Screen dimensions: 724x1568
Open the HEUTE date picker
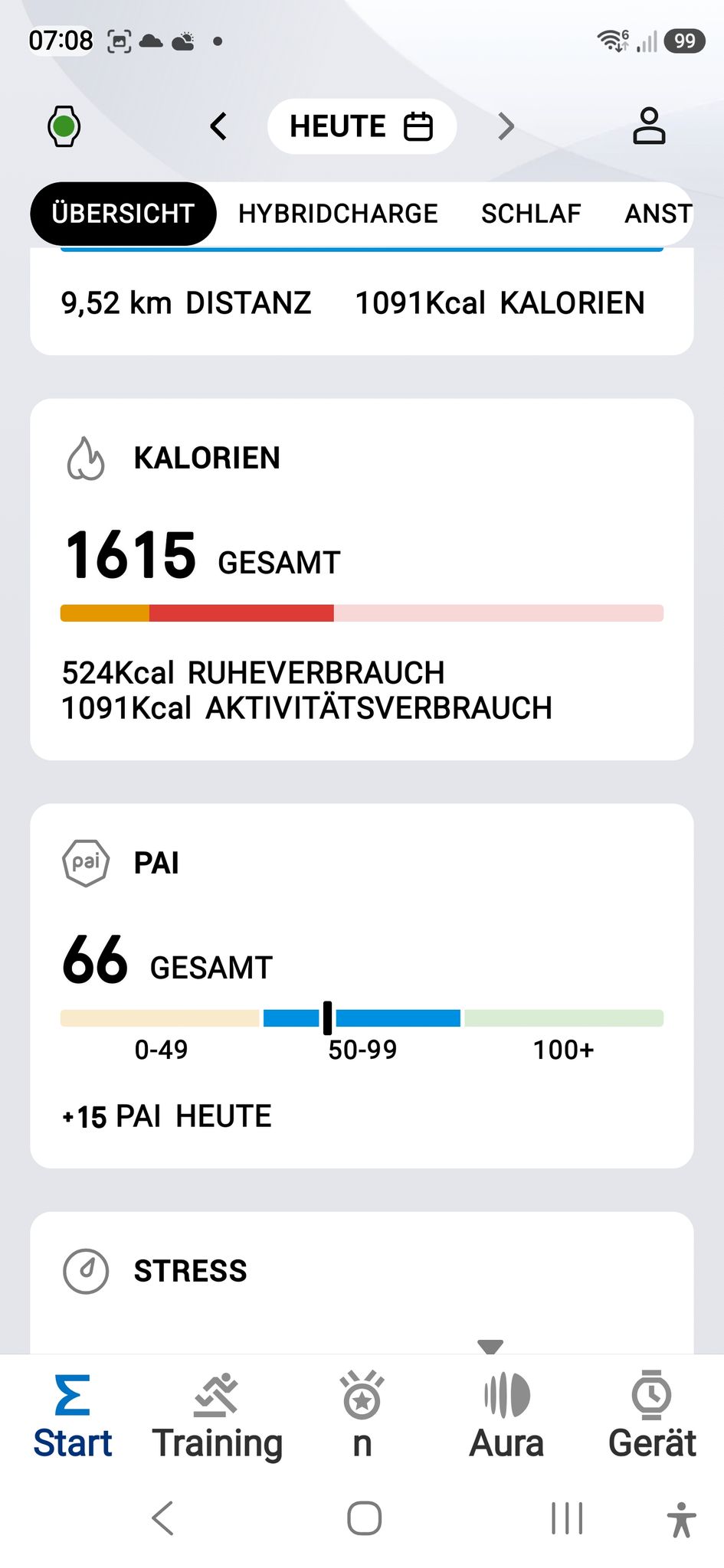tap(362, 126)
